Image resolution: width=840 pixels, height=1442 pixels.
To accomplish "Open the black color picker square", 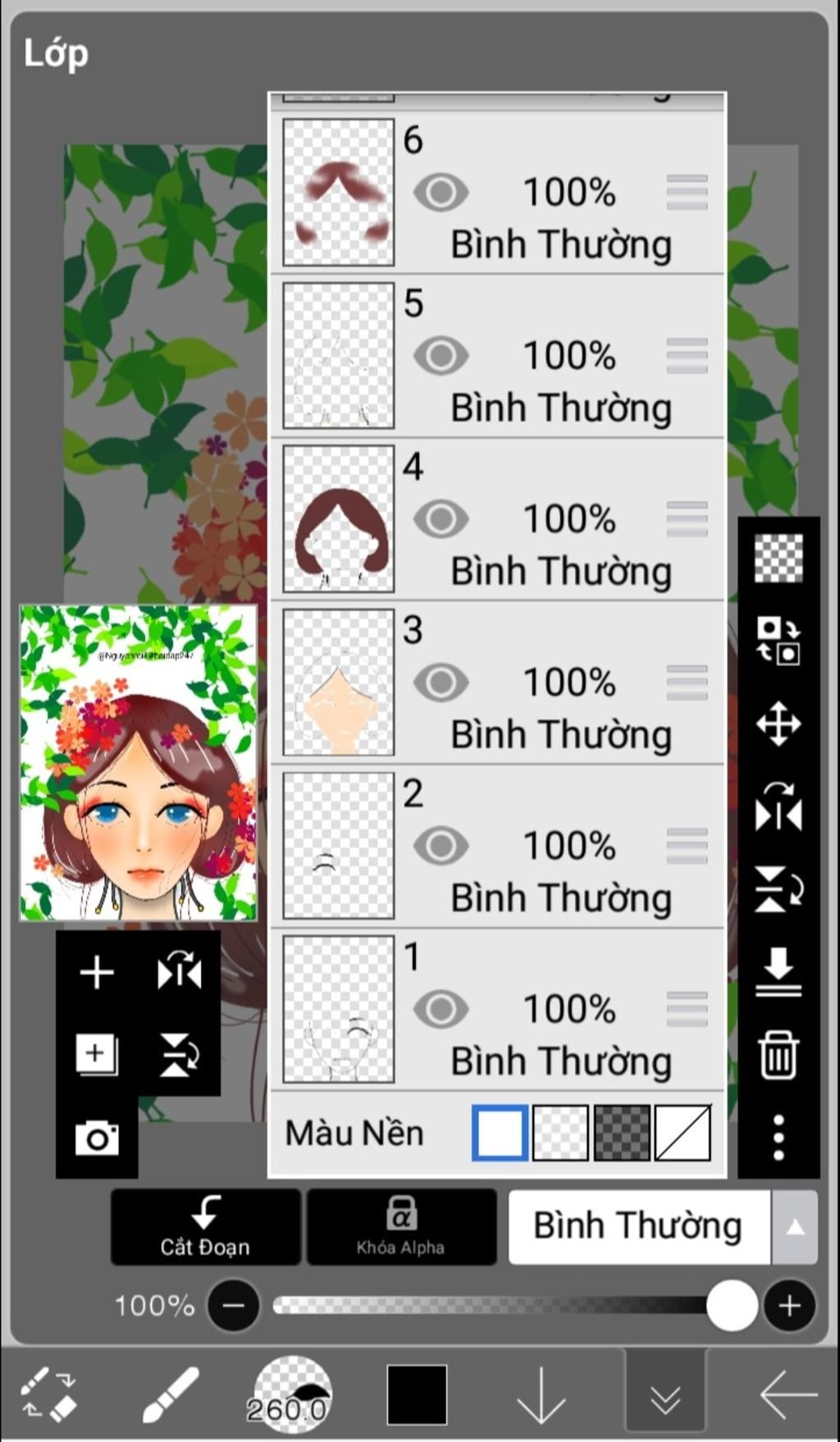I will [417, 1394].
